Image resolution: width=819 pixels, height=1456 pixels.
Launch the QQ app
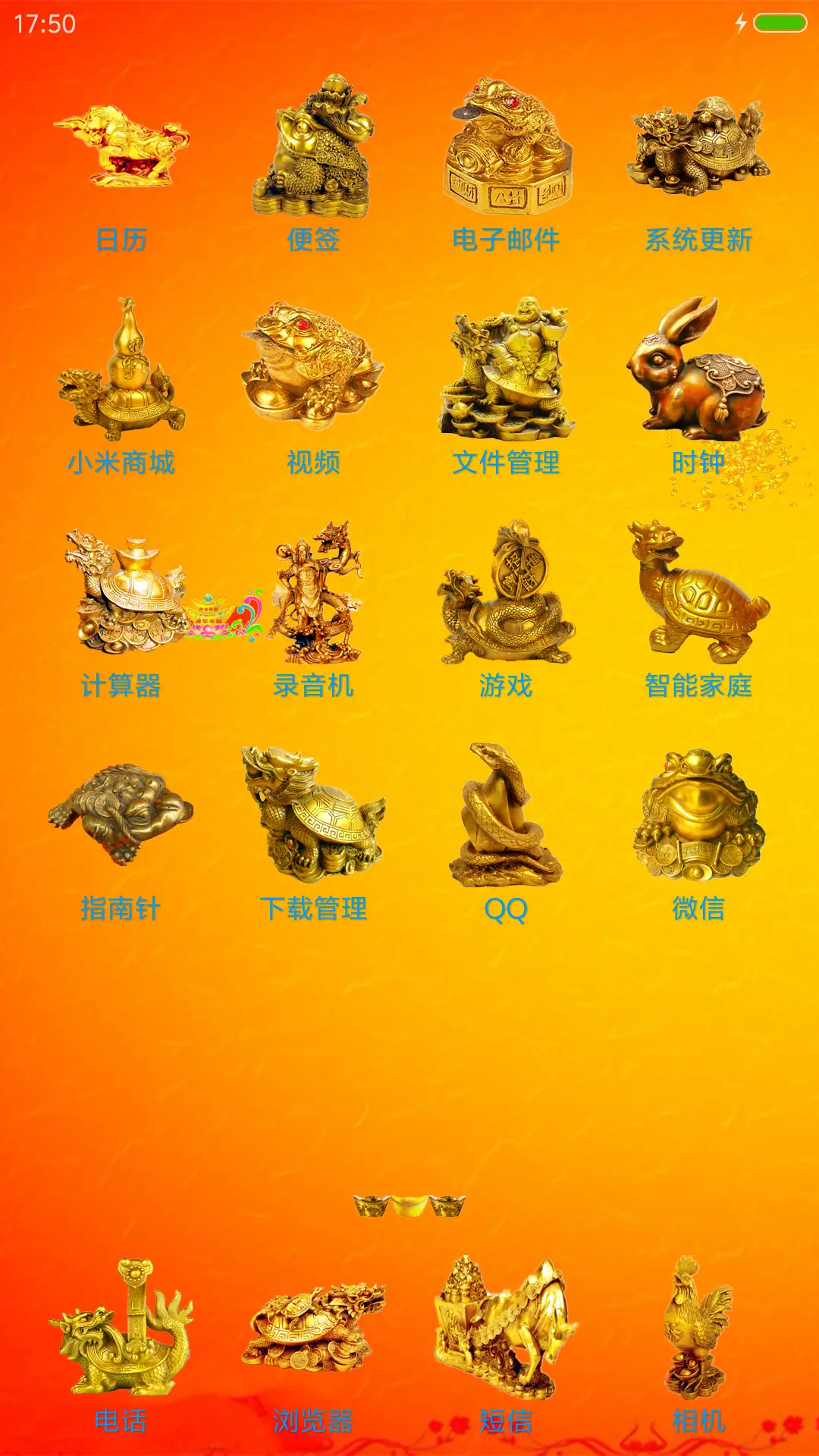tap(506, 815)
